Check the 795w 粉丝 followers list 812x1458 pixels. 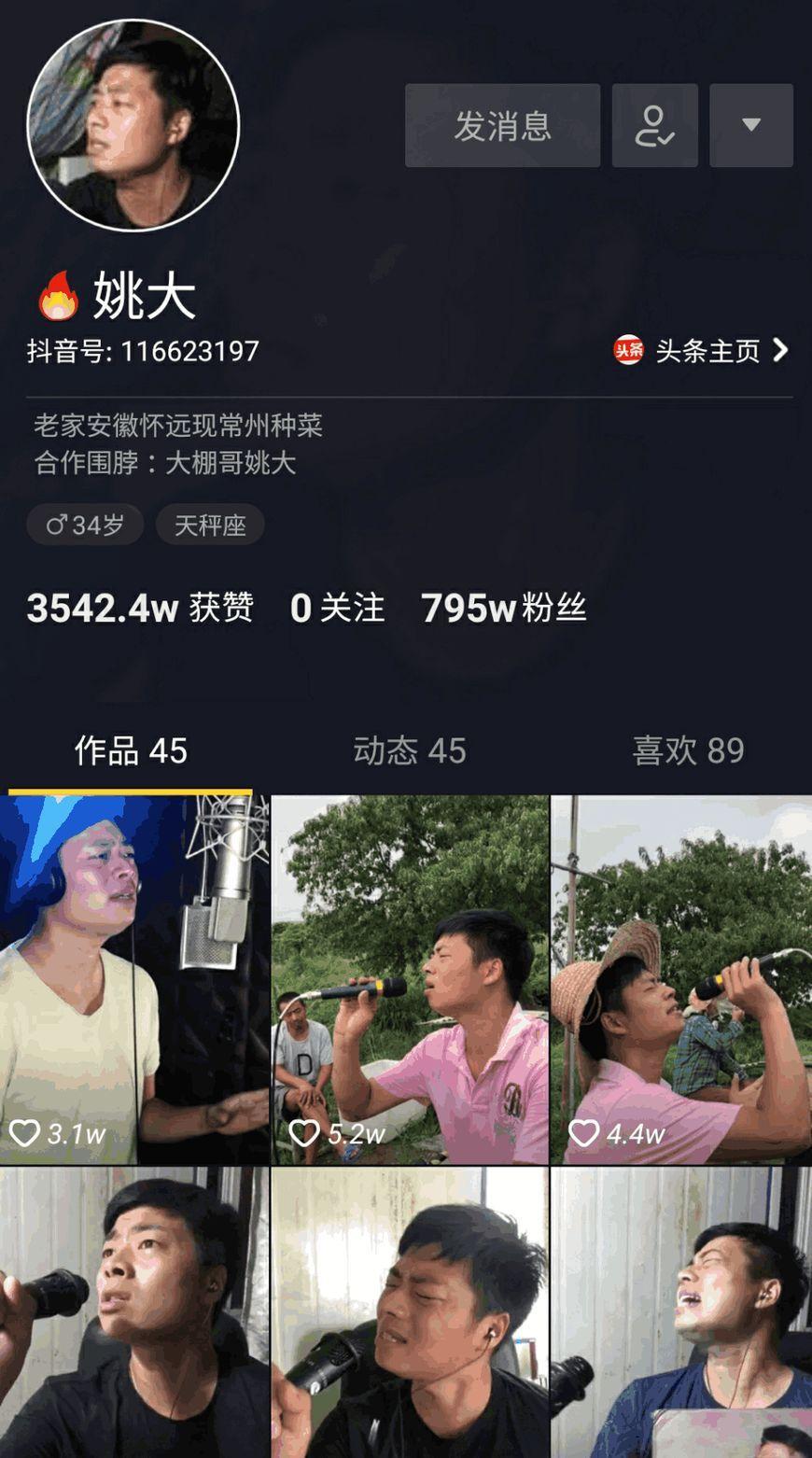pos(503,609)
